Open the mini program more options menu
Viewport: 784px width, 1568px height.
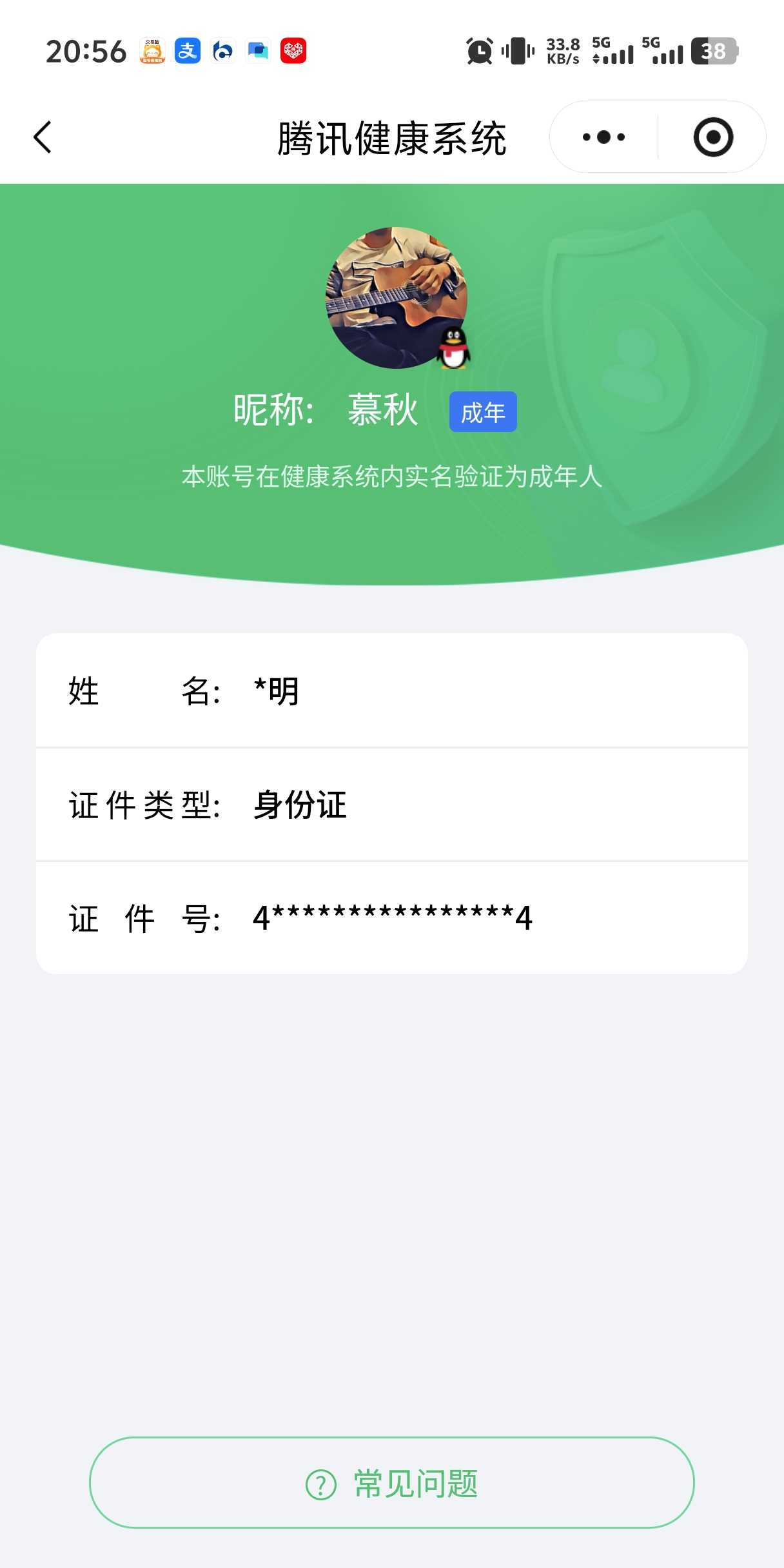tap(602, 137)
